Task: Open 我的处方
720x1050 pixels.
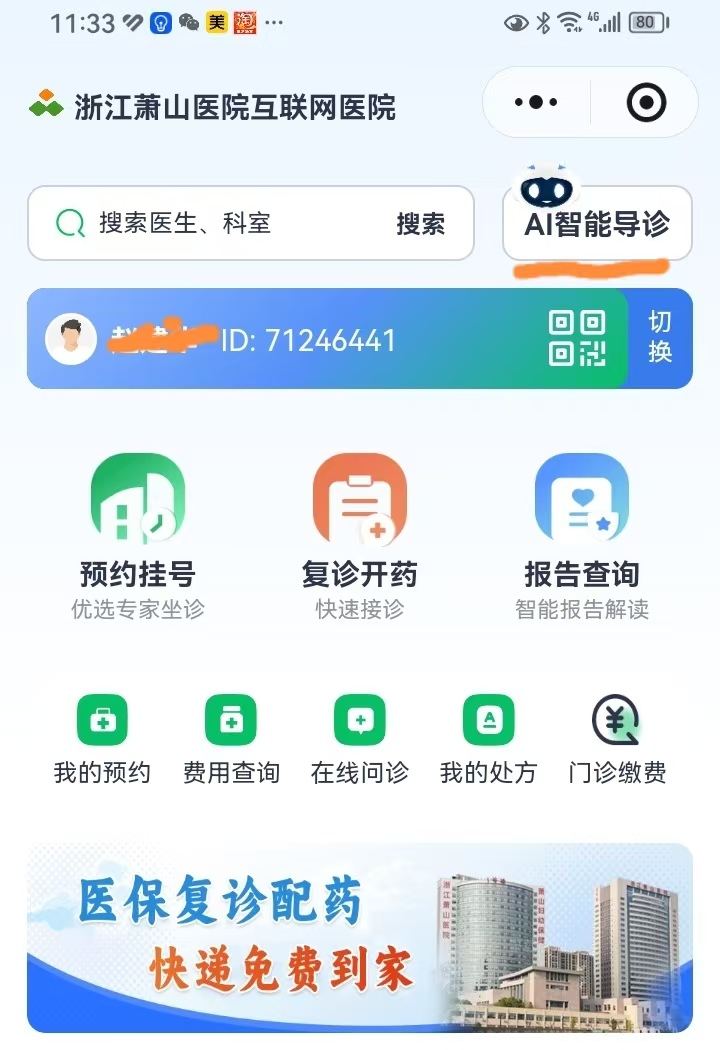Action: pyautogui.click(x=488, y=738)
